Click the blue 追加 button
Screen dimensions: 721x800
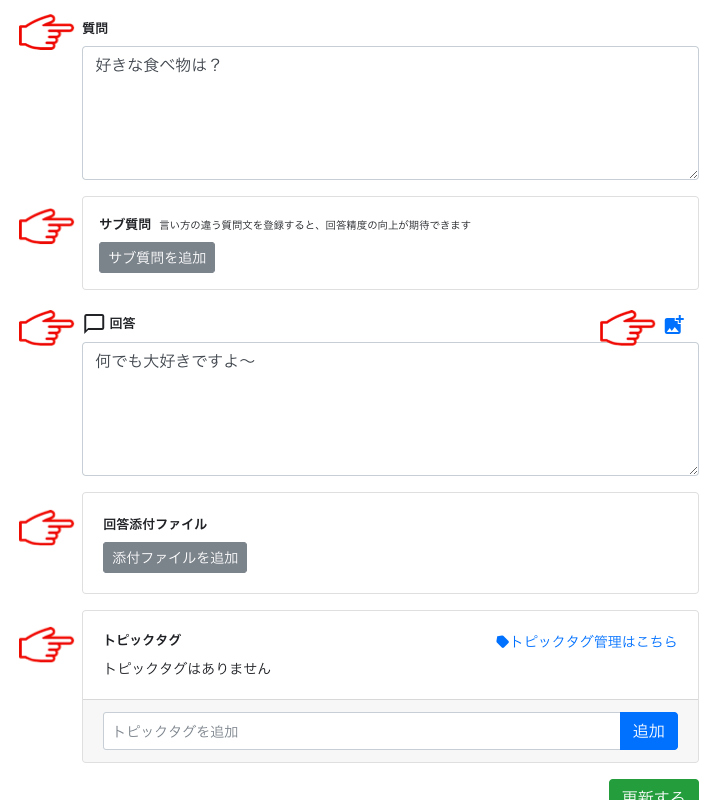(x=649, y=731)
